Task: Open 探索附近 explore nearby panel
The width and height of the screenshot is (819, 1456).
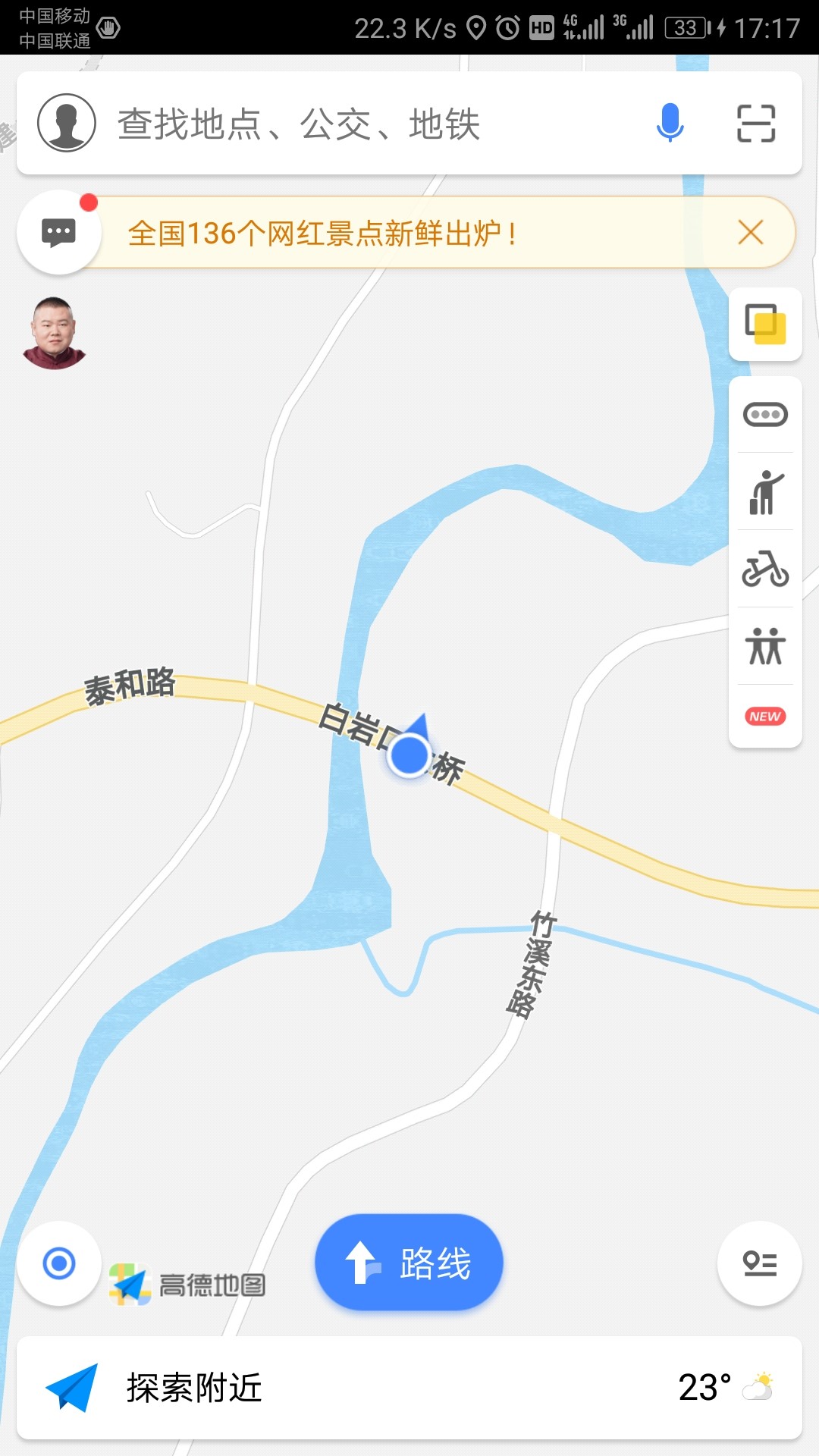Action: (194, 1388)
